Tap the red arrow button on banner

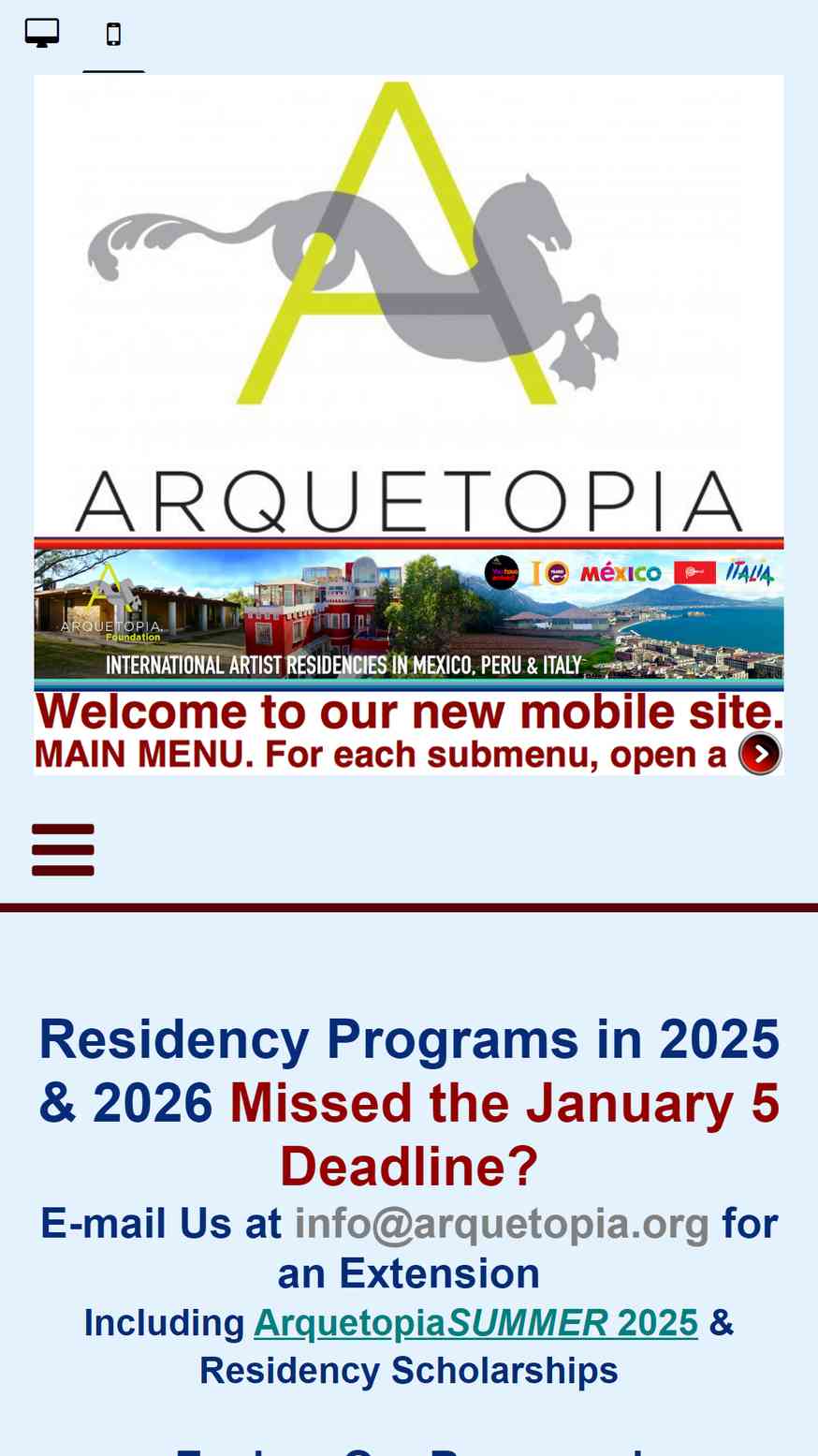coord(759,754)
